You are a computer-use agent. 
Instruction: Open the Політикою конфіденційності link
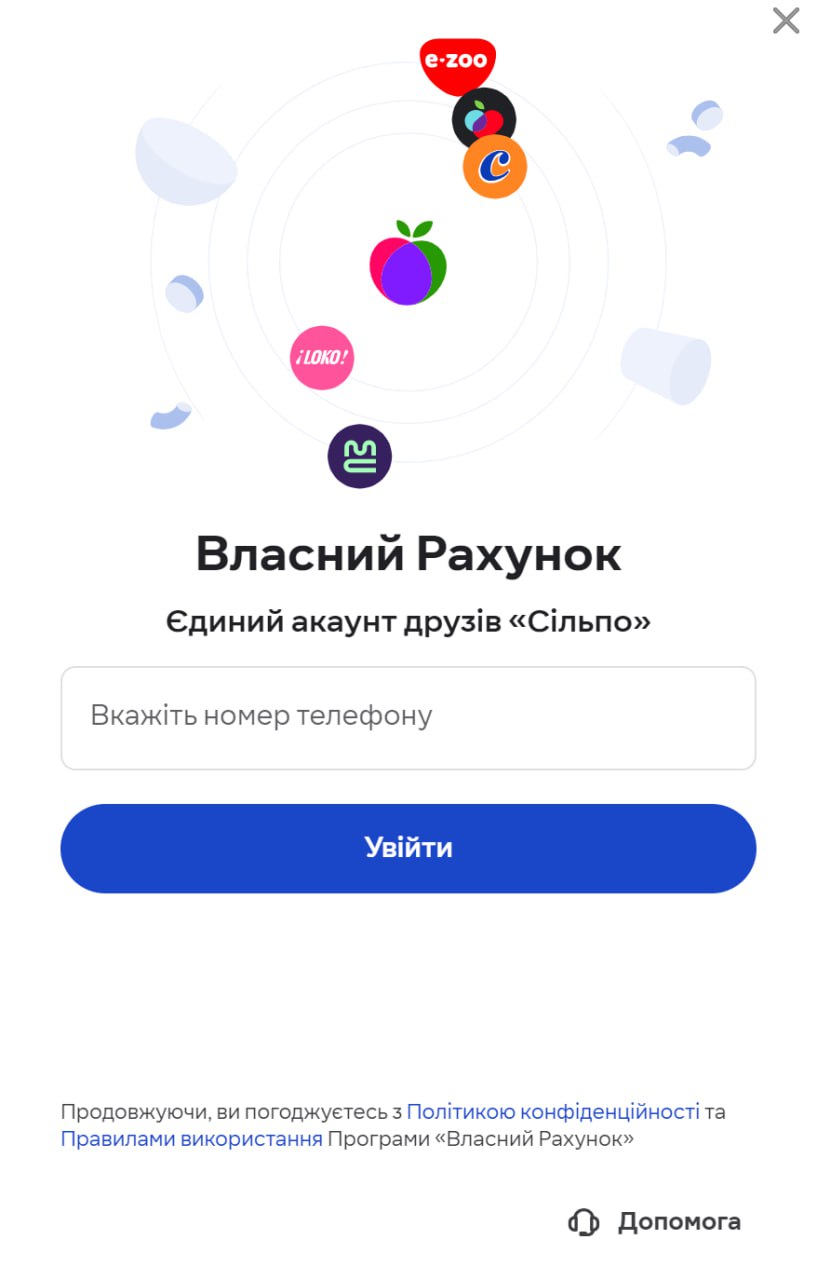(x=553, y=1111)
